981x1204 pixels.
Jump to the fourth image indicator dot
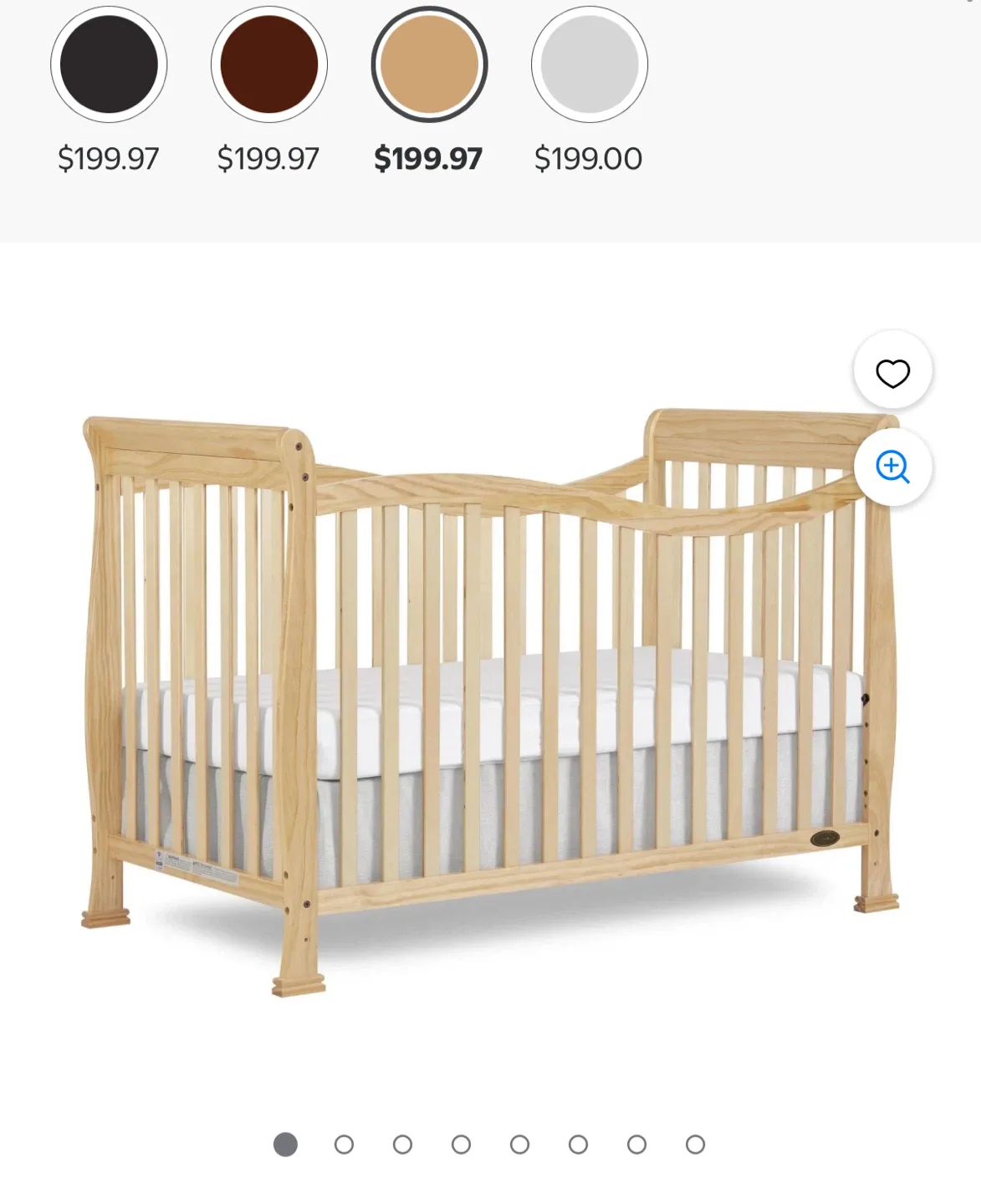coord(461,1145)
